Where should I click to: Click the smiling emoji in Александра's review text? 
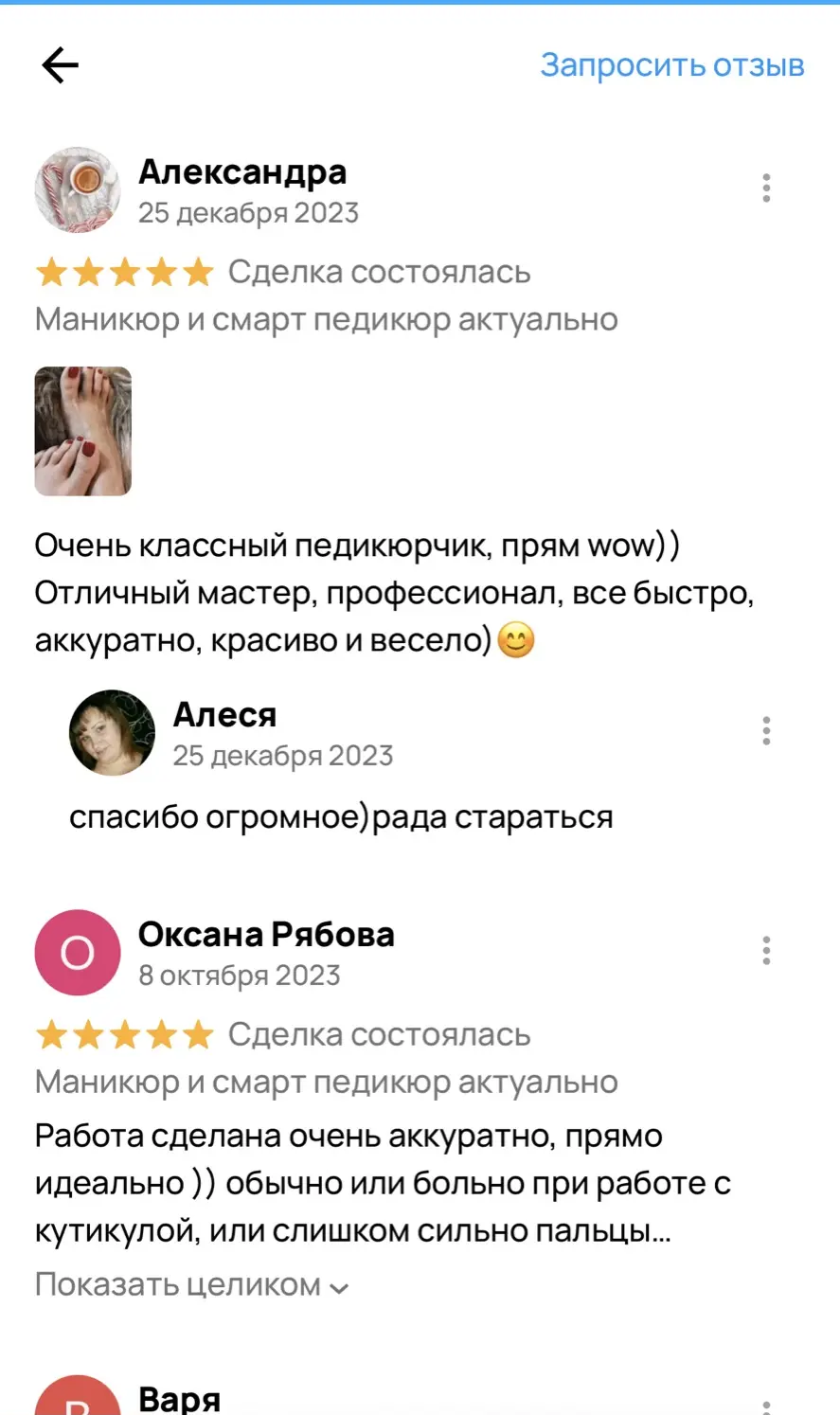coord(516,638)
